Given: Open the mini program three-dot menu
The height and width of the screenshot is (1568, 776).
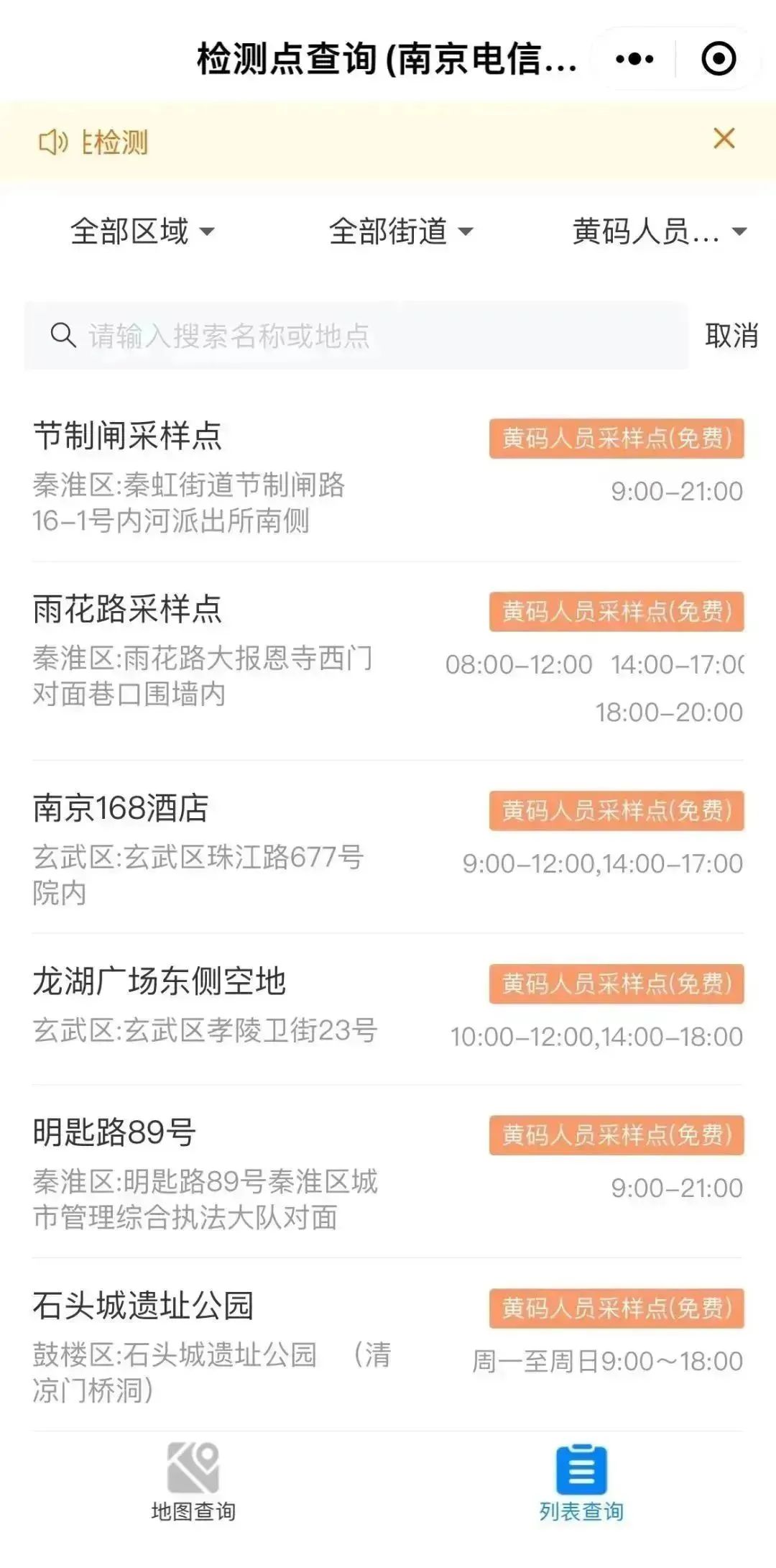Looking at the screenshot, I should (634, 59).
